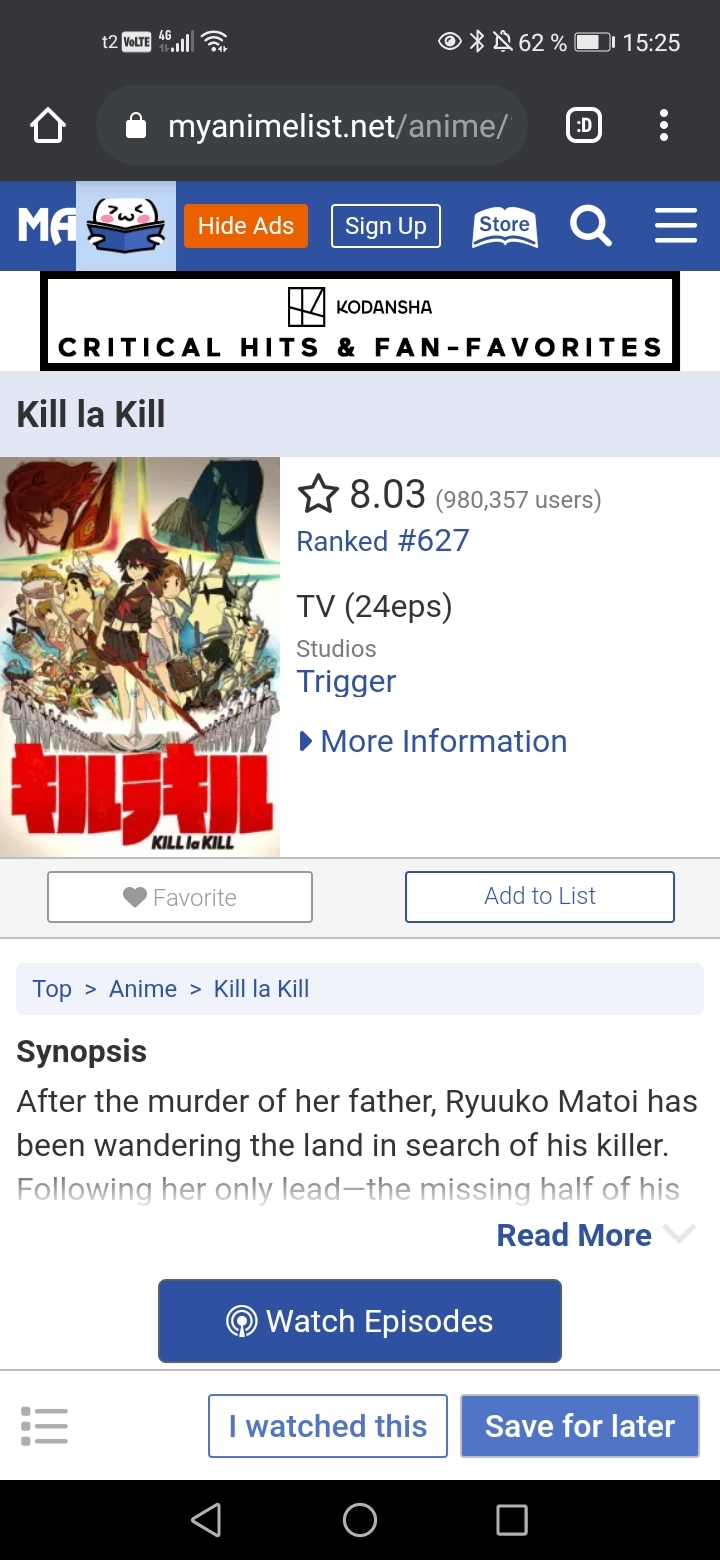Open the Kodansha banner ad

click(360, 321)
